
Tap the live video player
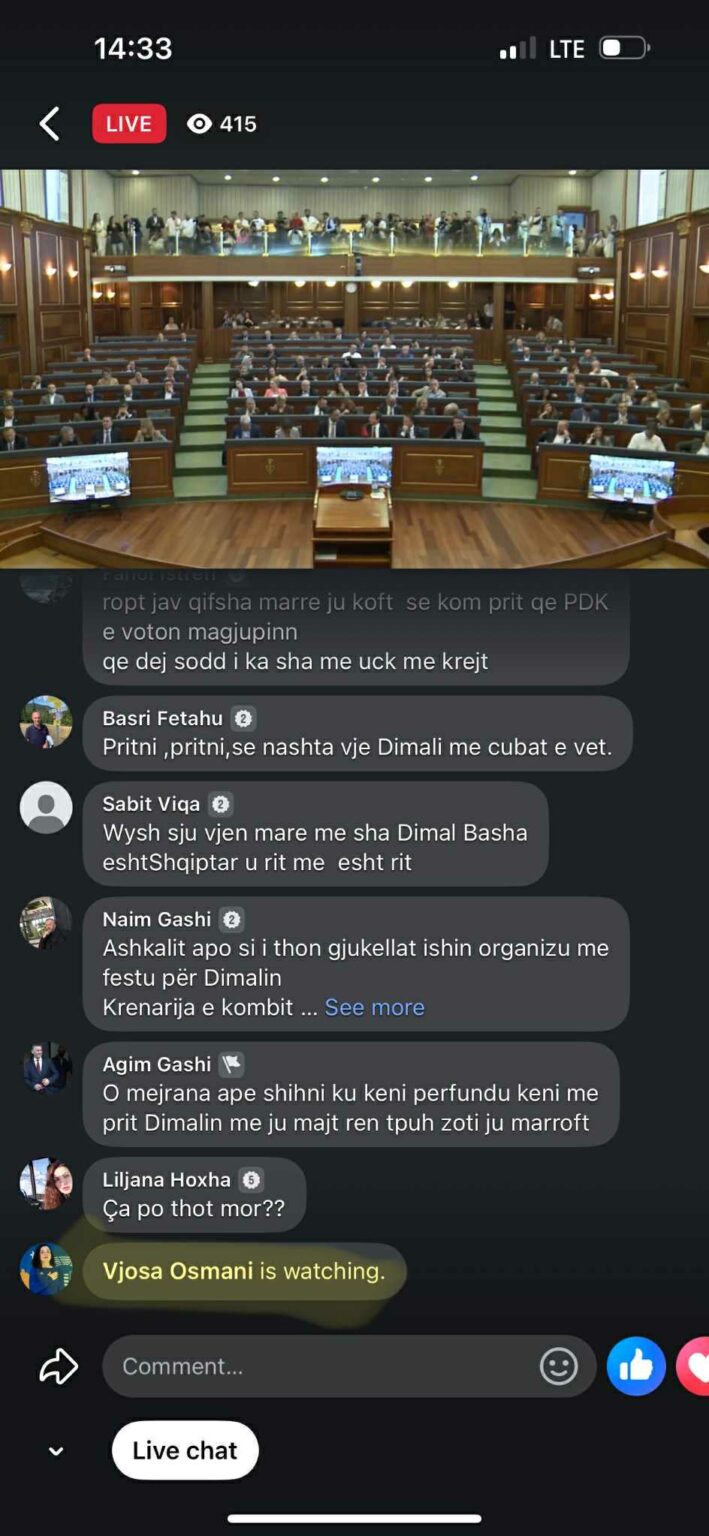click(x=354, y=368)
